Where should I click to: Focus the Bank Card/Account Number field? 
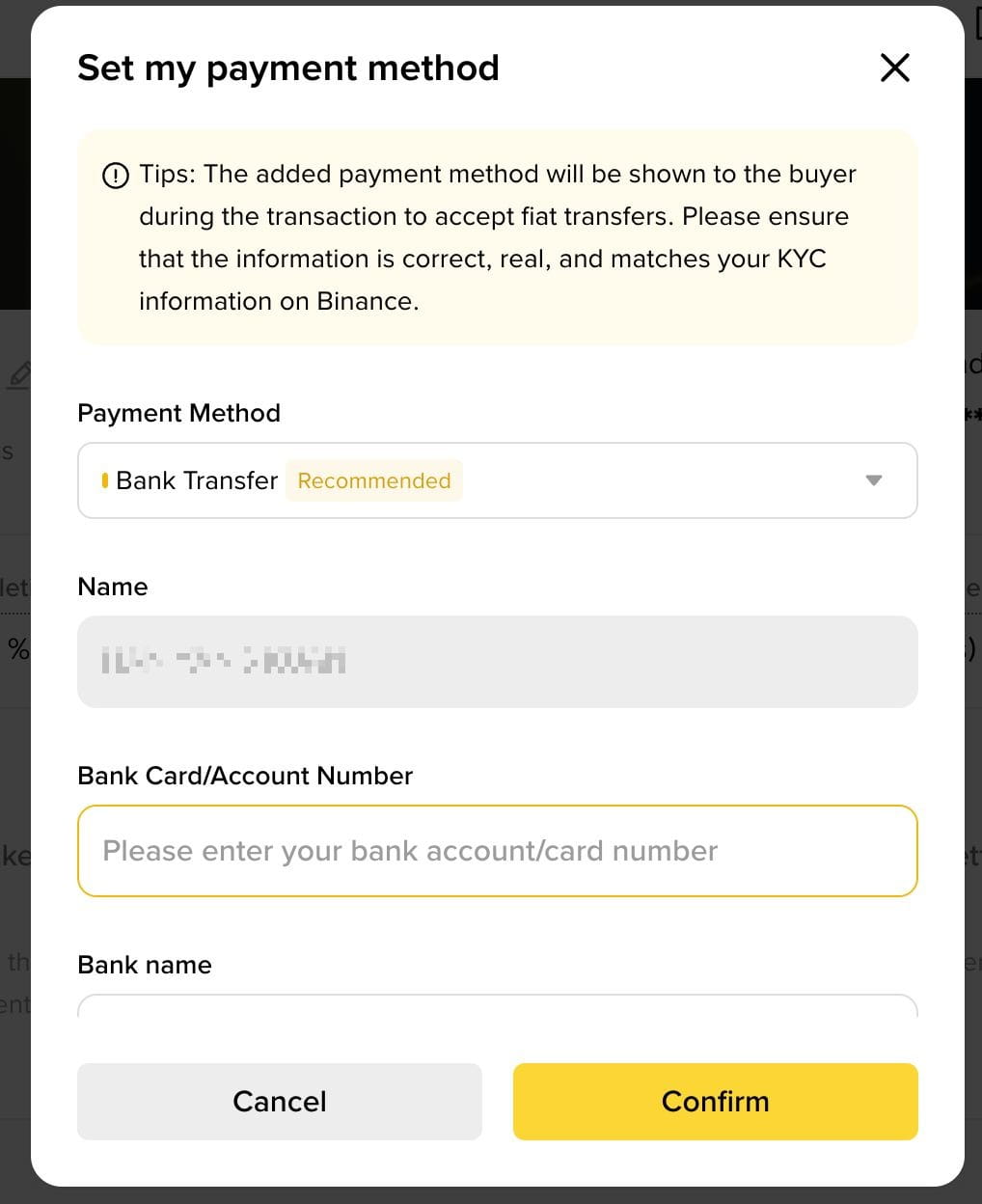tap(497, 851)
